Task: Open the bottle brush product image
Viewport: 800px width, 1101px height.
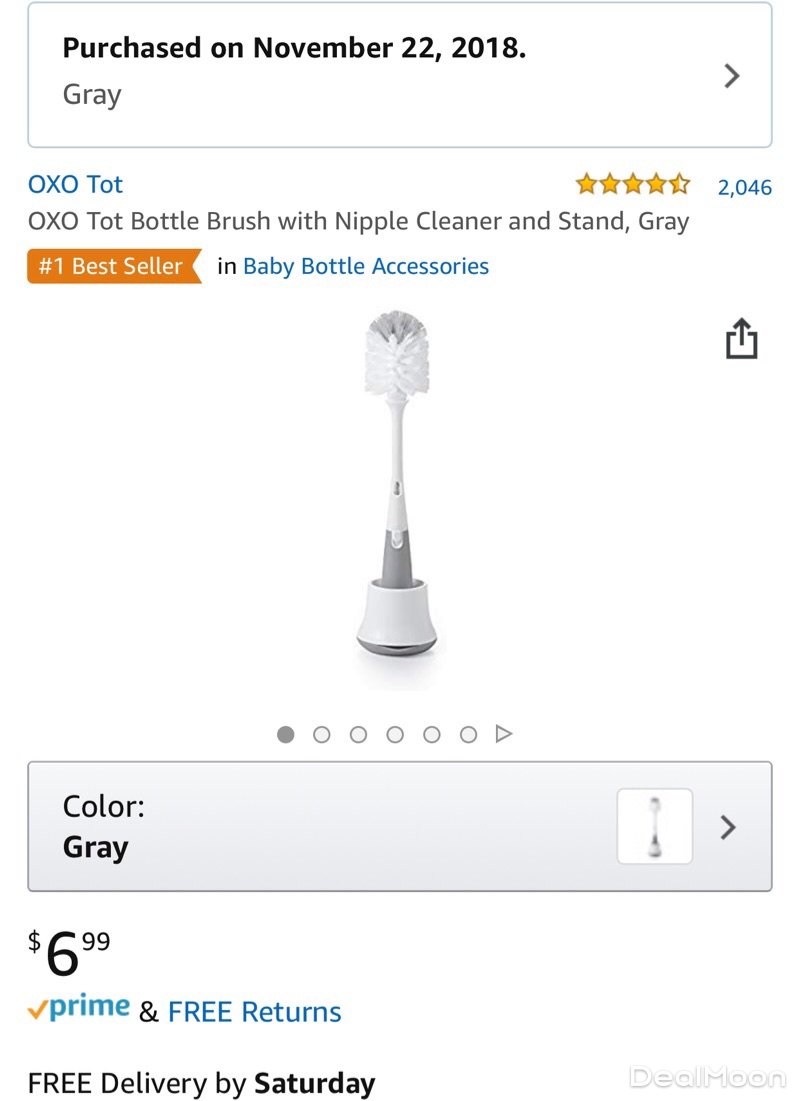Action: point(399,495)
